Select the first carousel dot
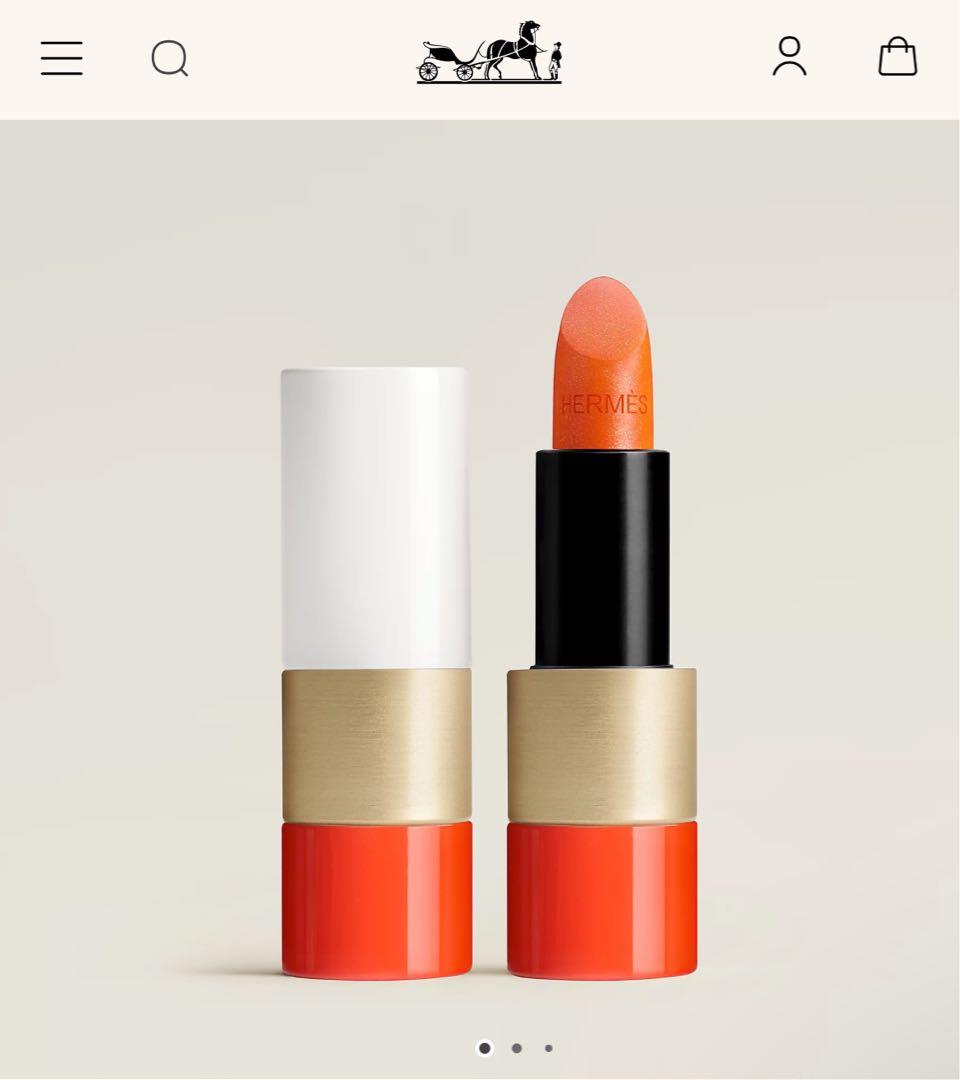Screen dimensions: 960x1080 486,1050
